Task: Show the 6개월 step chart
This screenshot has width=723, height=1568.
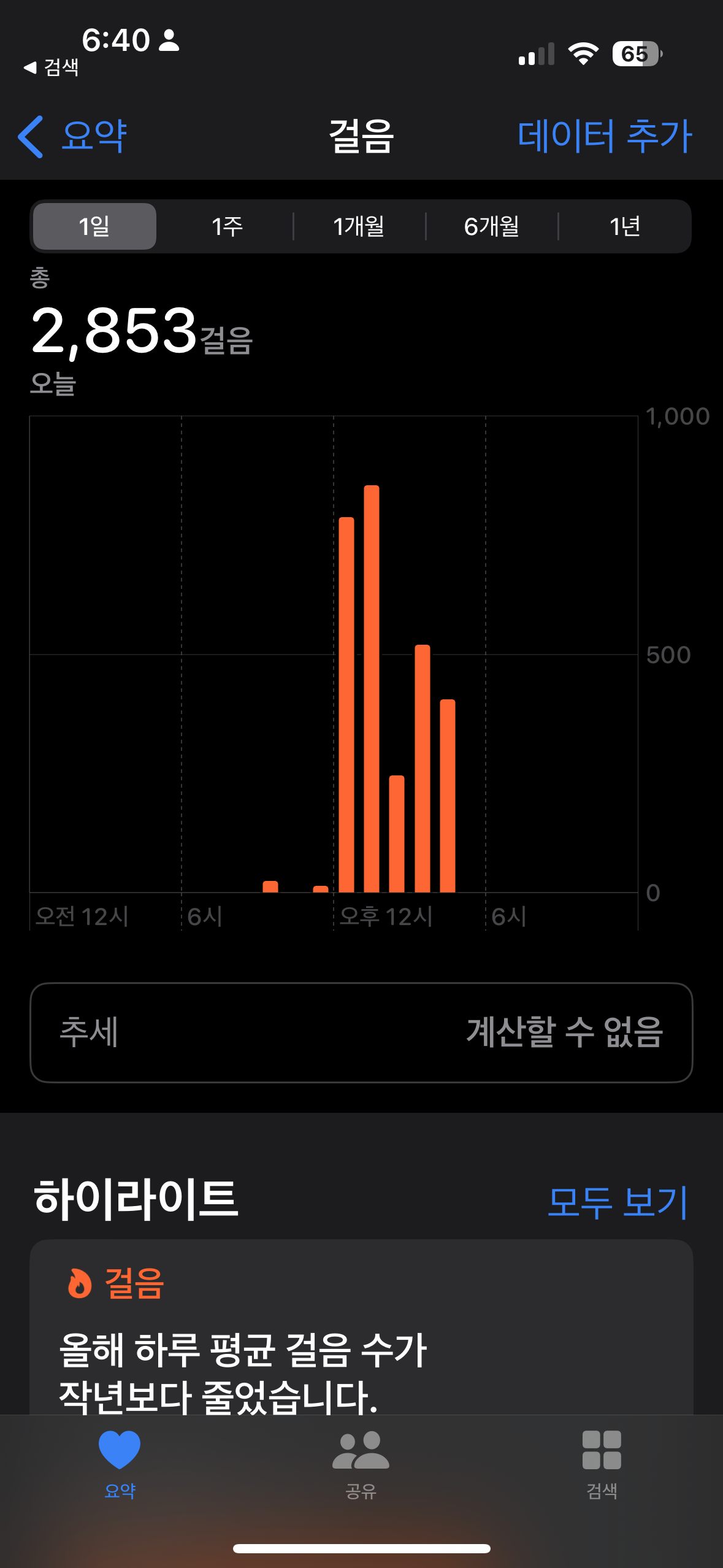Action: click(492, 226)
